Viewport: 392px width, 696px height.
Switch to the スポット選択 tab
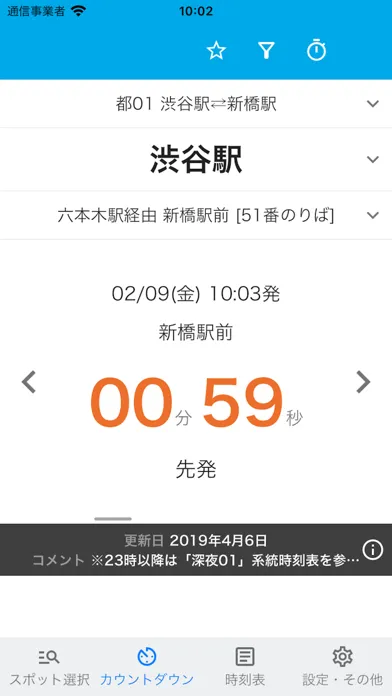(49, 667)
